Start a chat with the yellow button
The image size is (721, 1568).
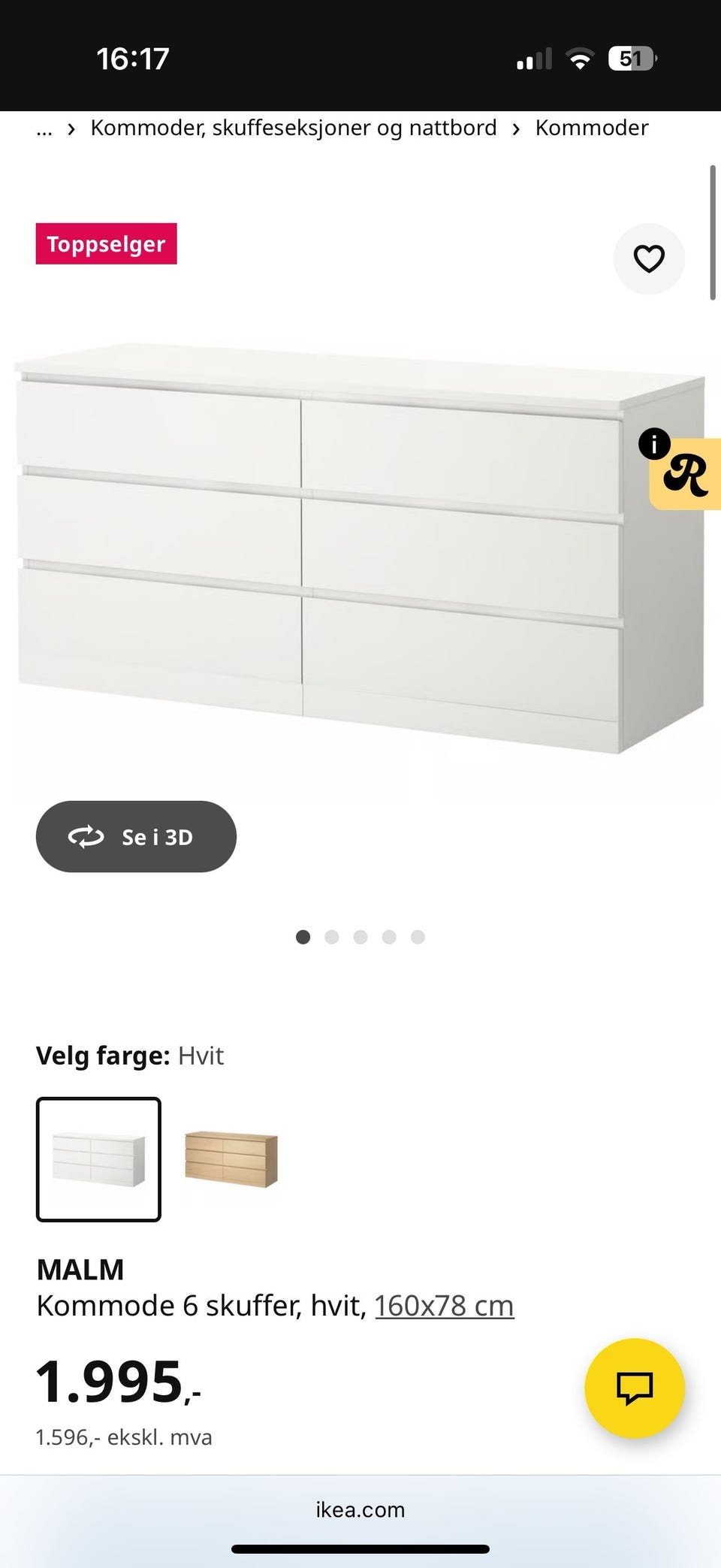coord(635,1388)
